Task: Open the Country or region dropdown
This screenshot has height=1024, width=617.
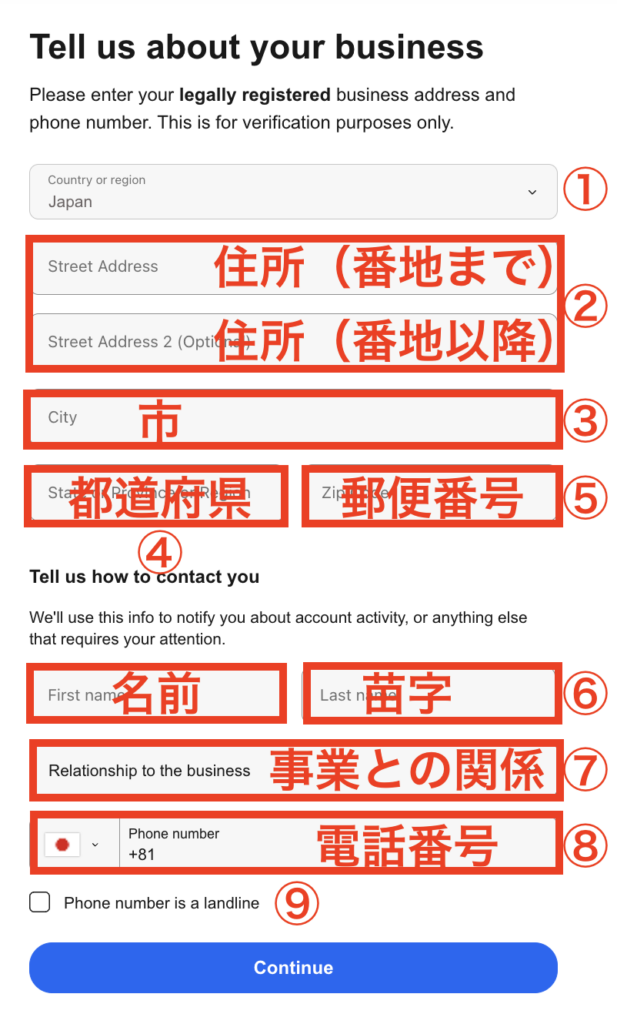Action: (x=293, y=192)
